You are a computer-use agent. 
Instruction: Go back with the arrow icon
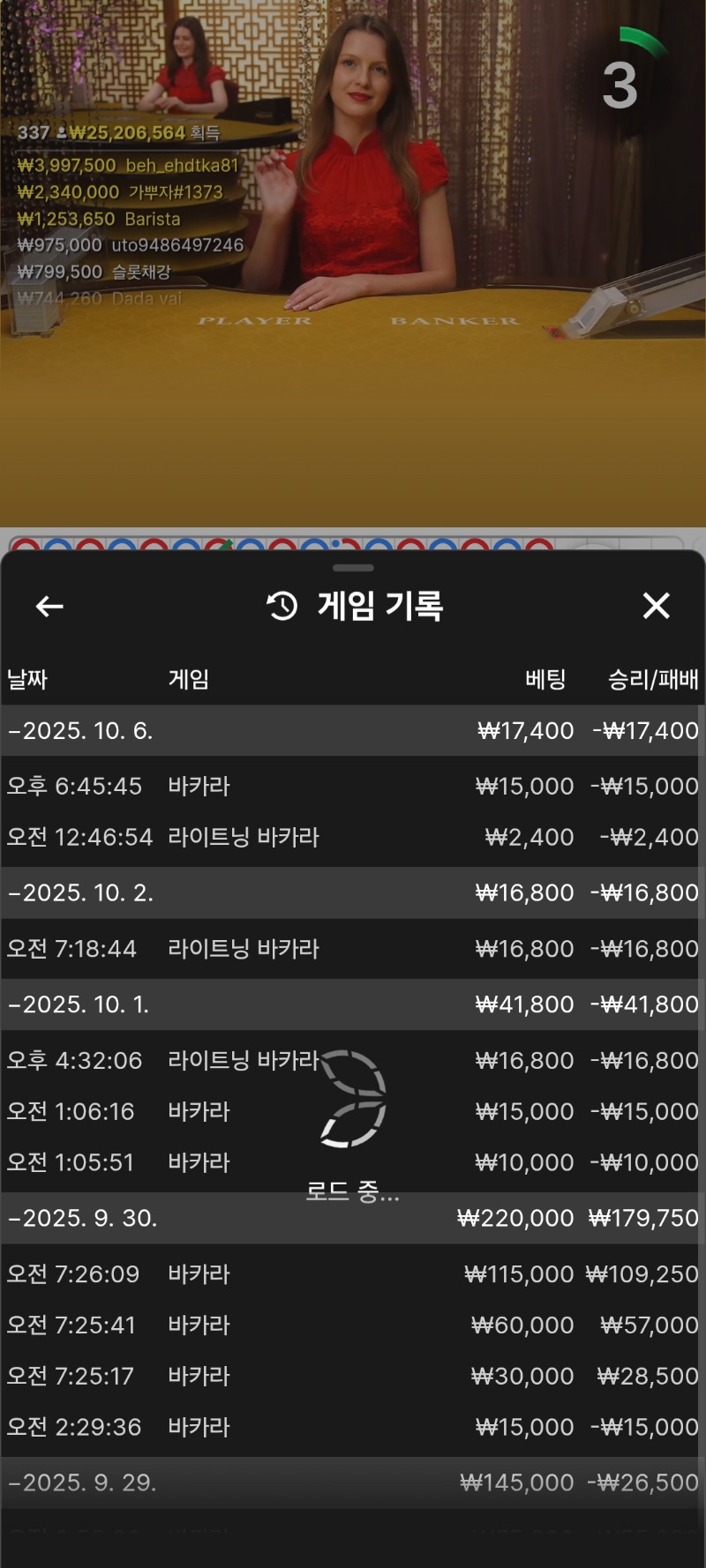[49, 606]
